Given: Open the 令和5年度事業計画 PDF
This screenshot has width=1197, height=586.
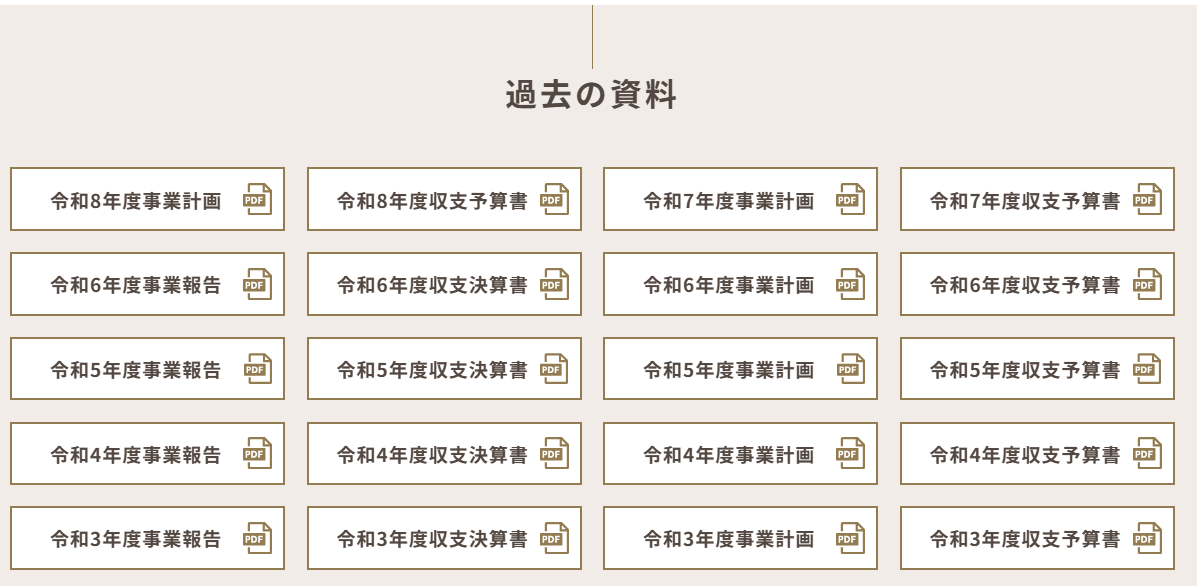Looking at the screenshot, I should click(740, 369).
